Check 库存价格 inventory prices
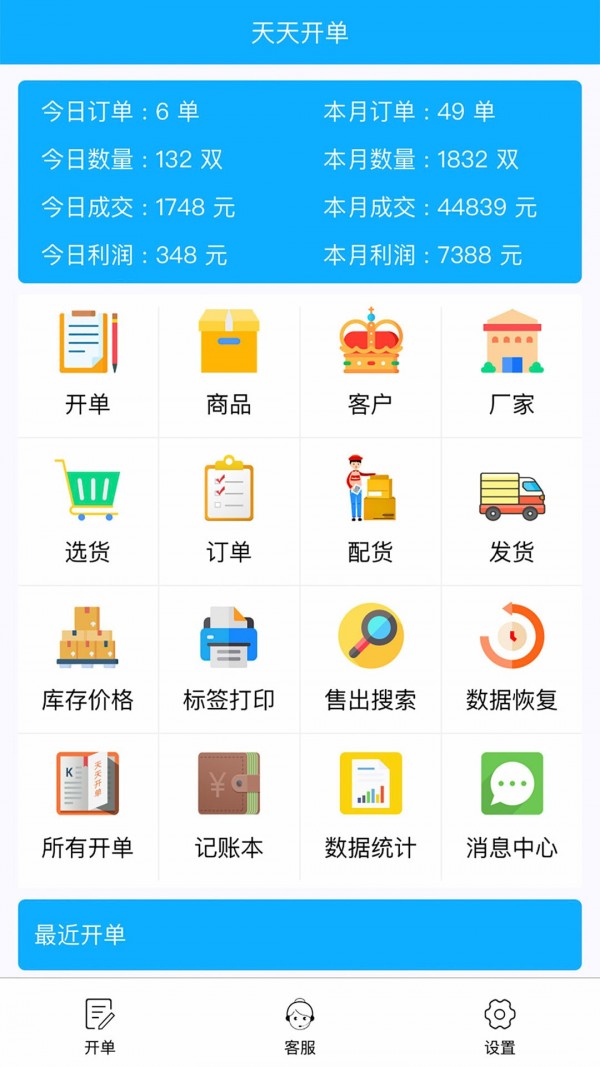The image size is (600, 1067). click(88, 659)
